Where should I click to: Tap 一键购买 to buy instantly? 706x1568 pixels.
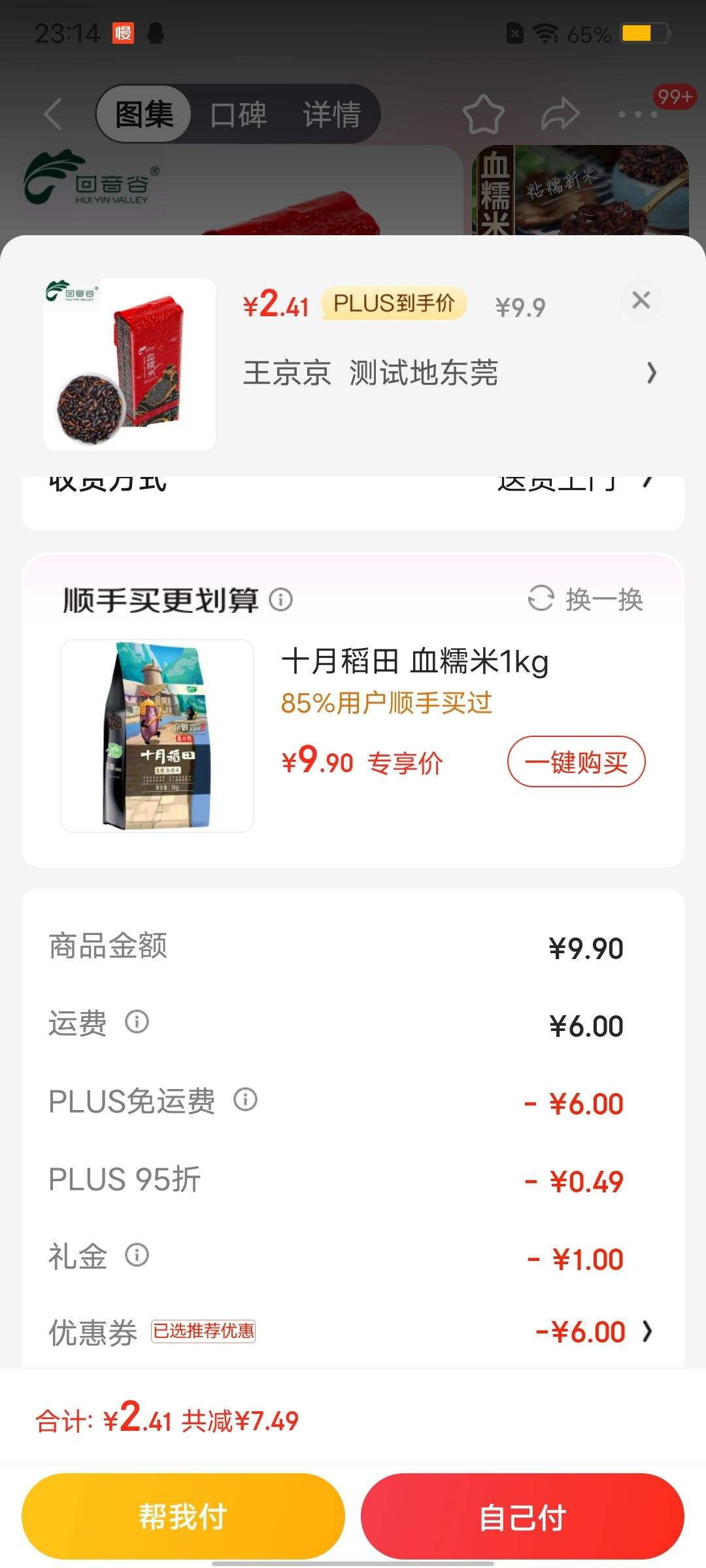(577, 762)
